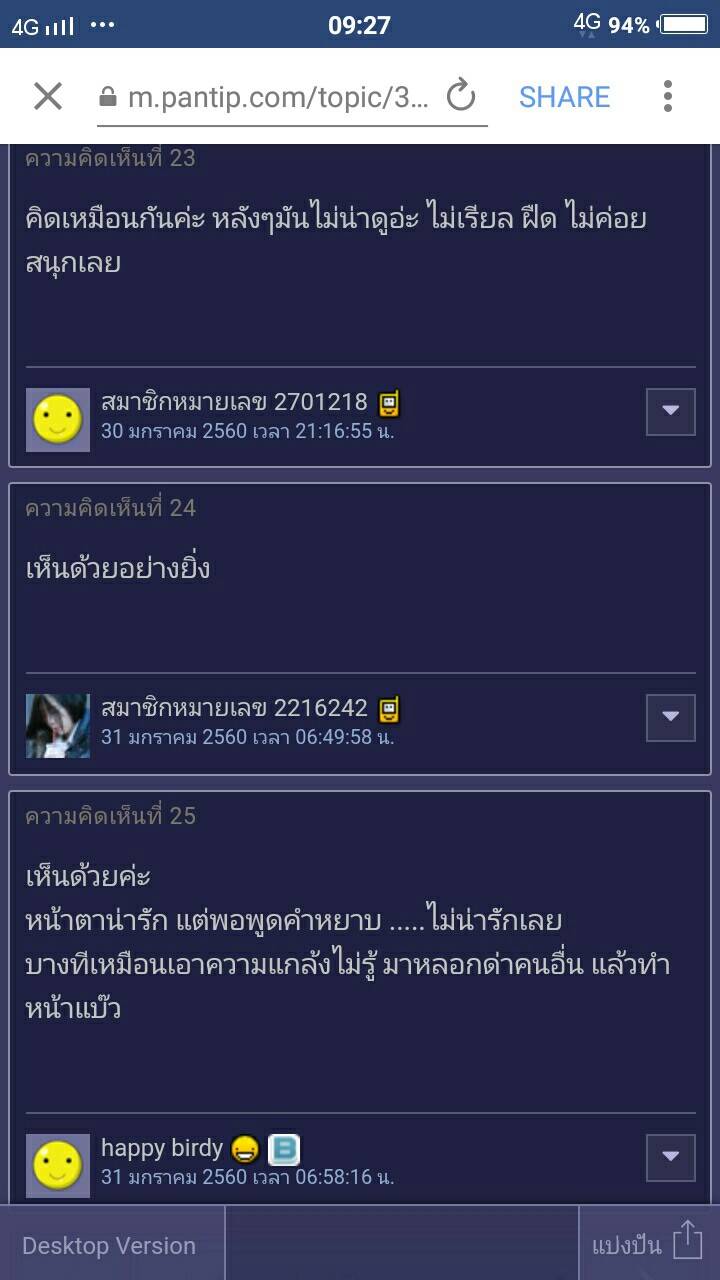Open profile of member 2216242

(x=234, y=709)
